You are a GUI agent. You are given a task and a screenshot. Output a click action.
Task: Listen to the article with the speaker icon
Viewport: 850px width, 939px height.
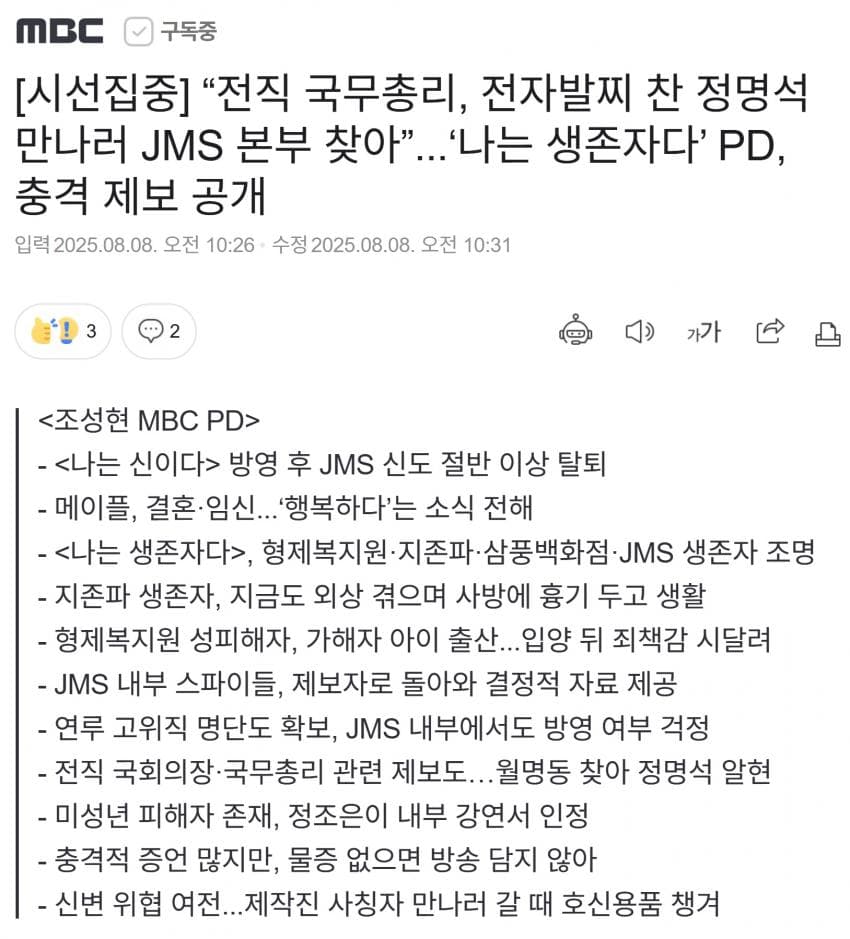pos(639,331)
